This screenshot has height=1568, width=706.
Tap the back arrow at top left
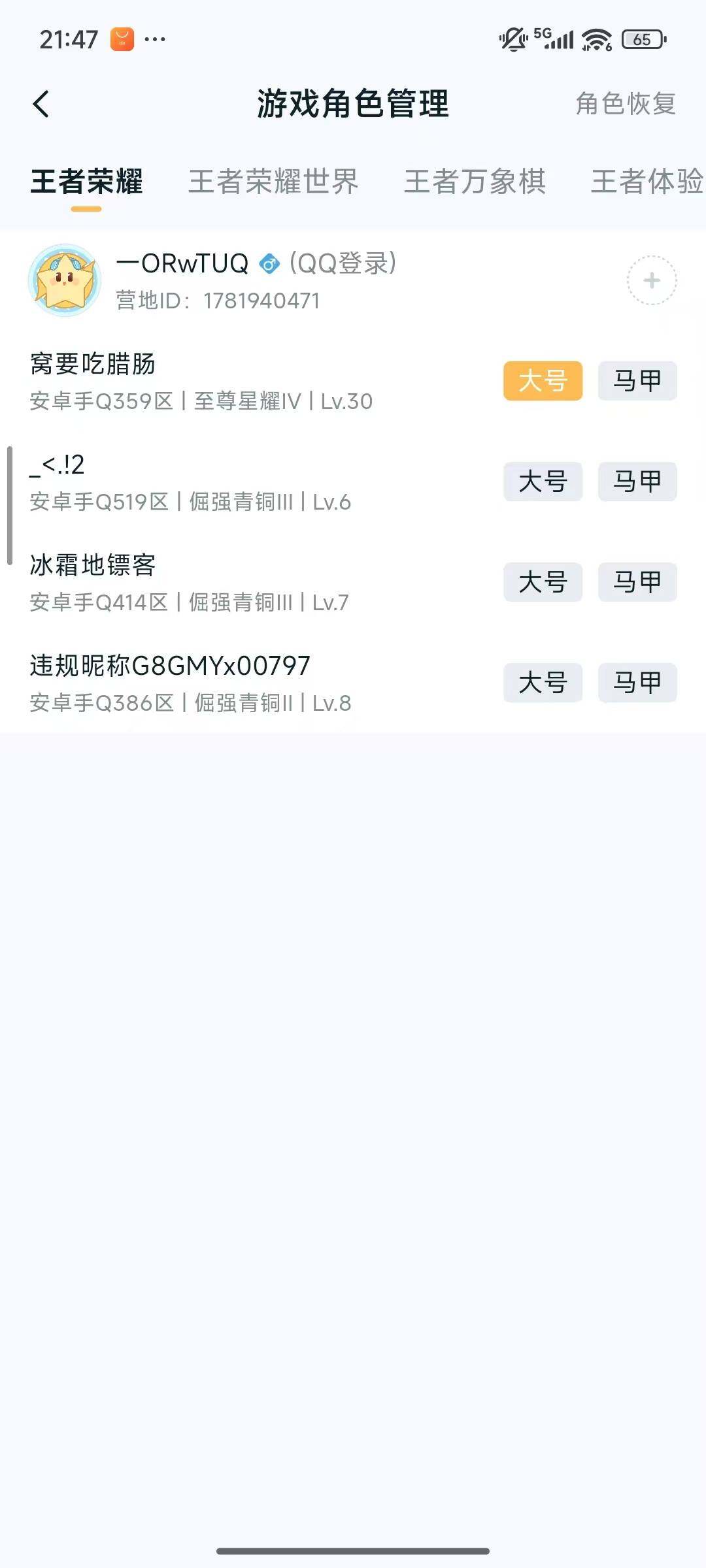[42, 105]
